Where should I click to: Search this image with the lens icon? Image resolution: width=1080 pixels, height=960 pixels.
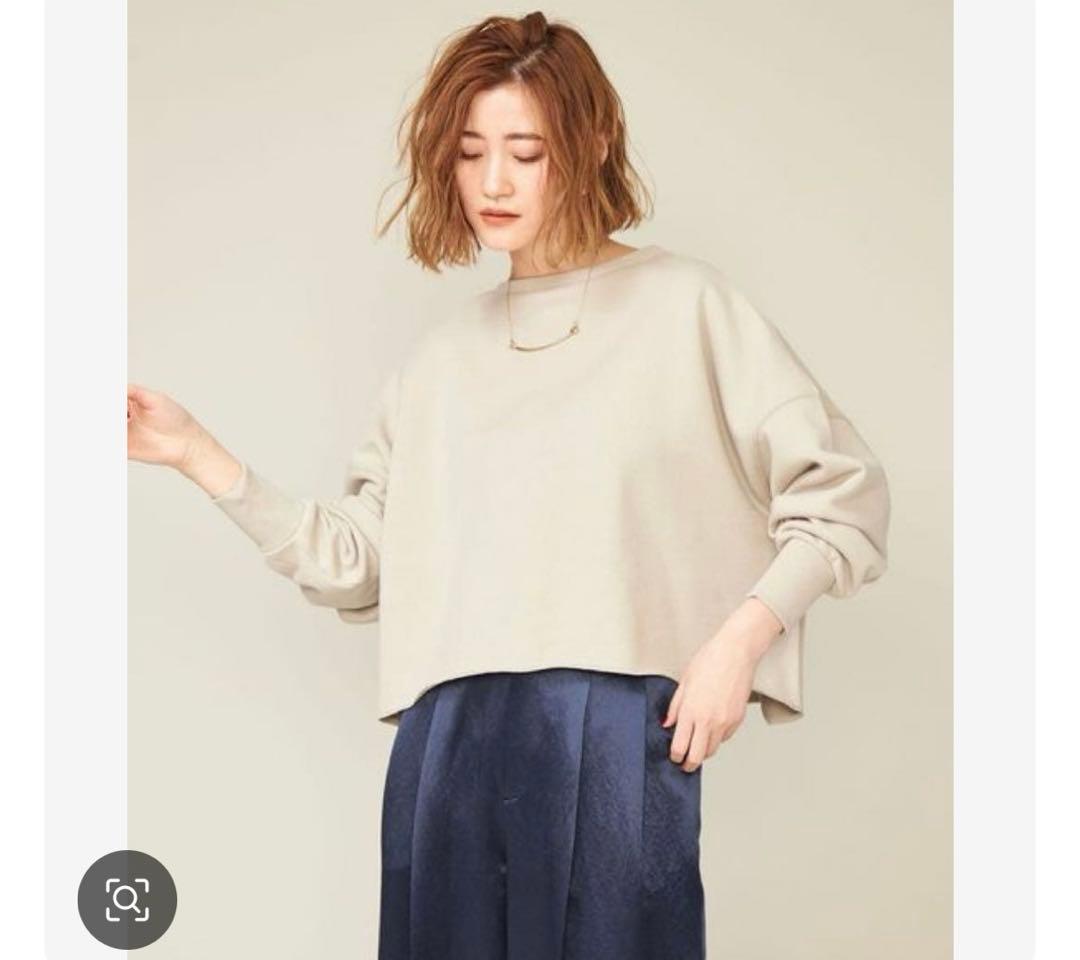pyautogui.click(x=127, y=900)
